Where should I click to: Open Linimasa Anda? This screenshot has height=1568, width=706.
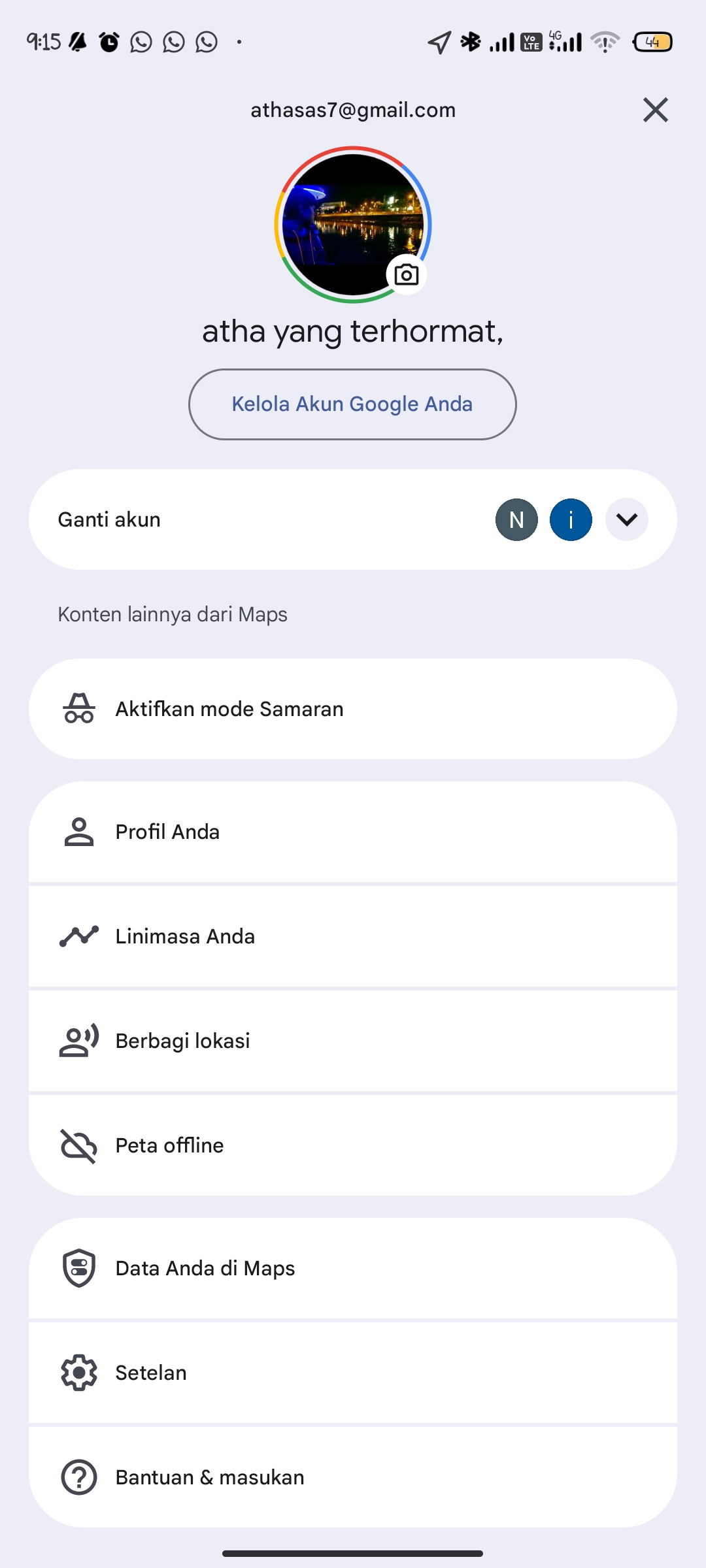[x=353, y=936]
